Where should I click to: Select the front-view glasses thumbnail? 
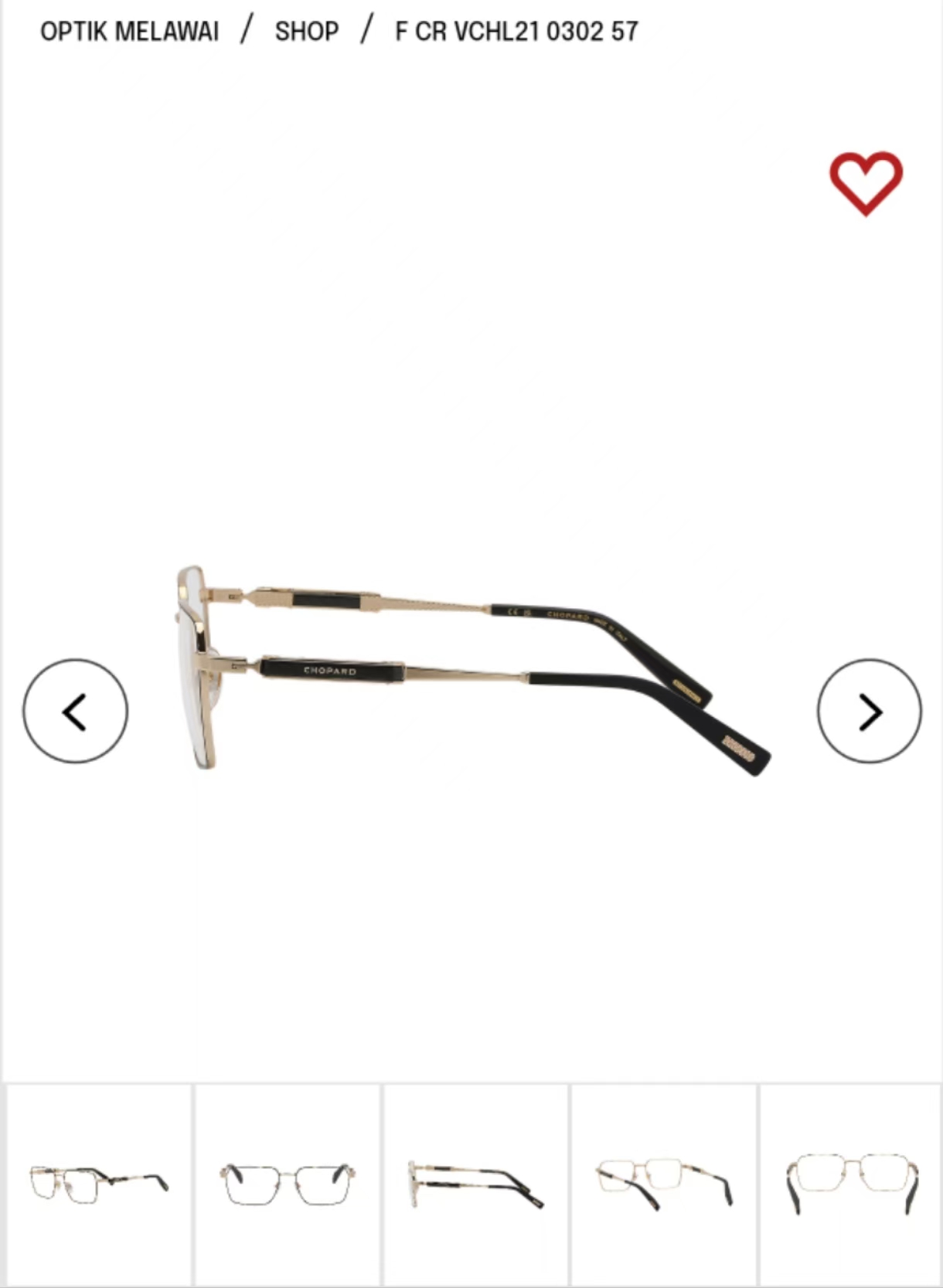pyautogui.click(x=287, y=1184)
